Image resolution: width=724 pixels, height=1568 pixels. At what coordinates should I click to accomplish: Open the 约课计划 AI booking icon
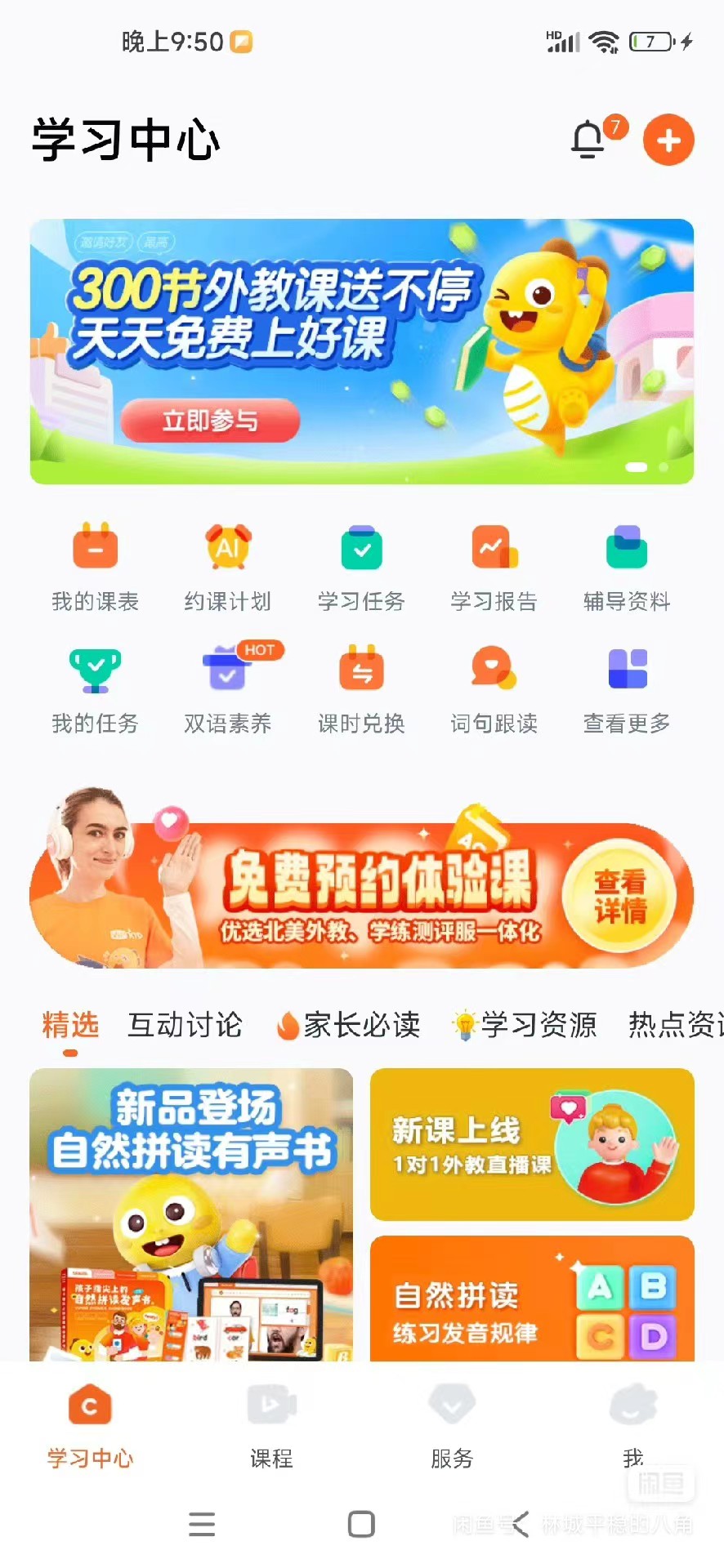(227, 563)
